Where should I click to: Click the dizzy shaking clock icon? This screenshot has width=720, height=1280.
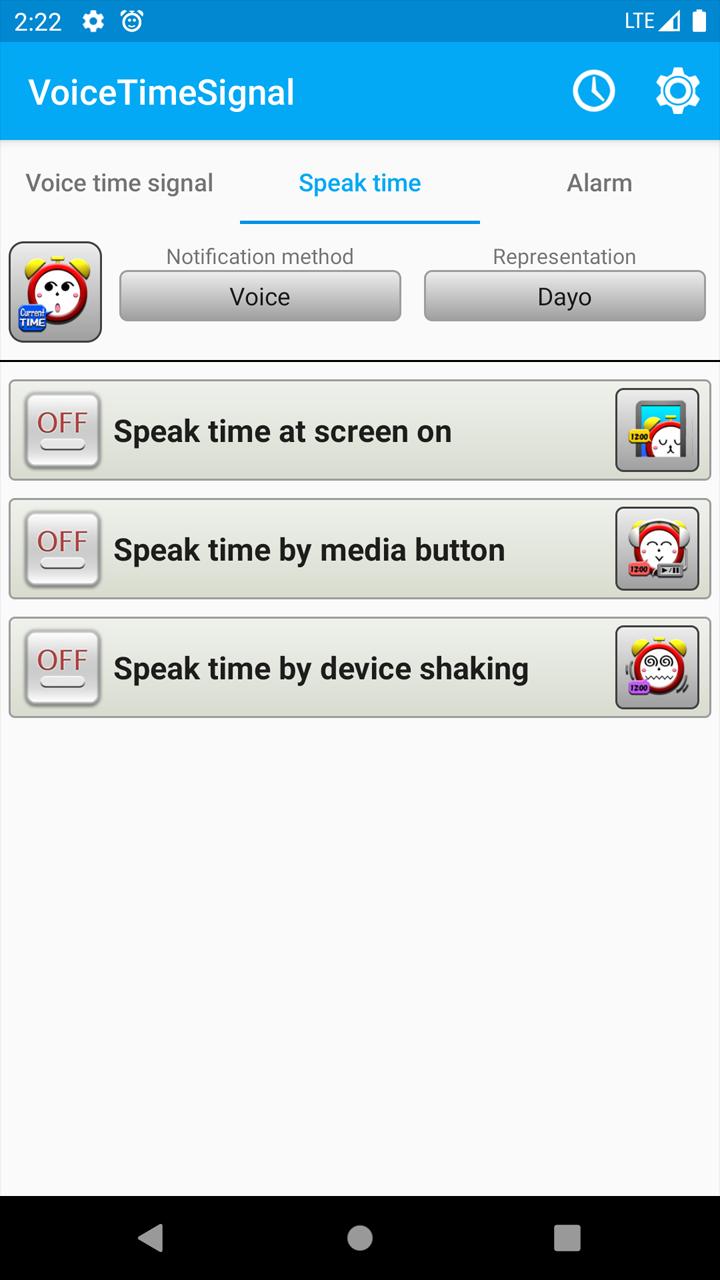[657, 667]
